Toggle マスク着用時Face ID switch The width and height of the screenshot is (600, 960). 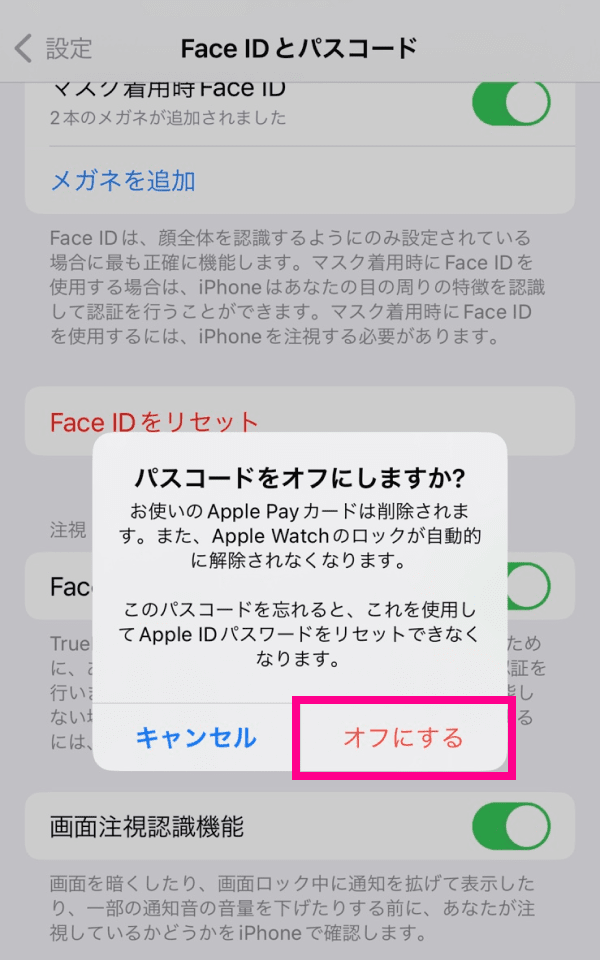[x=511, y=103]
